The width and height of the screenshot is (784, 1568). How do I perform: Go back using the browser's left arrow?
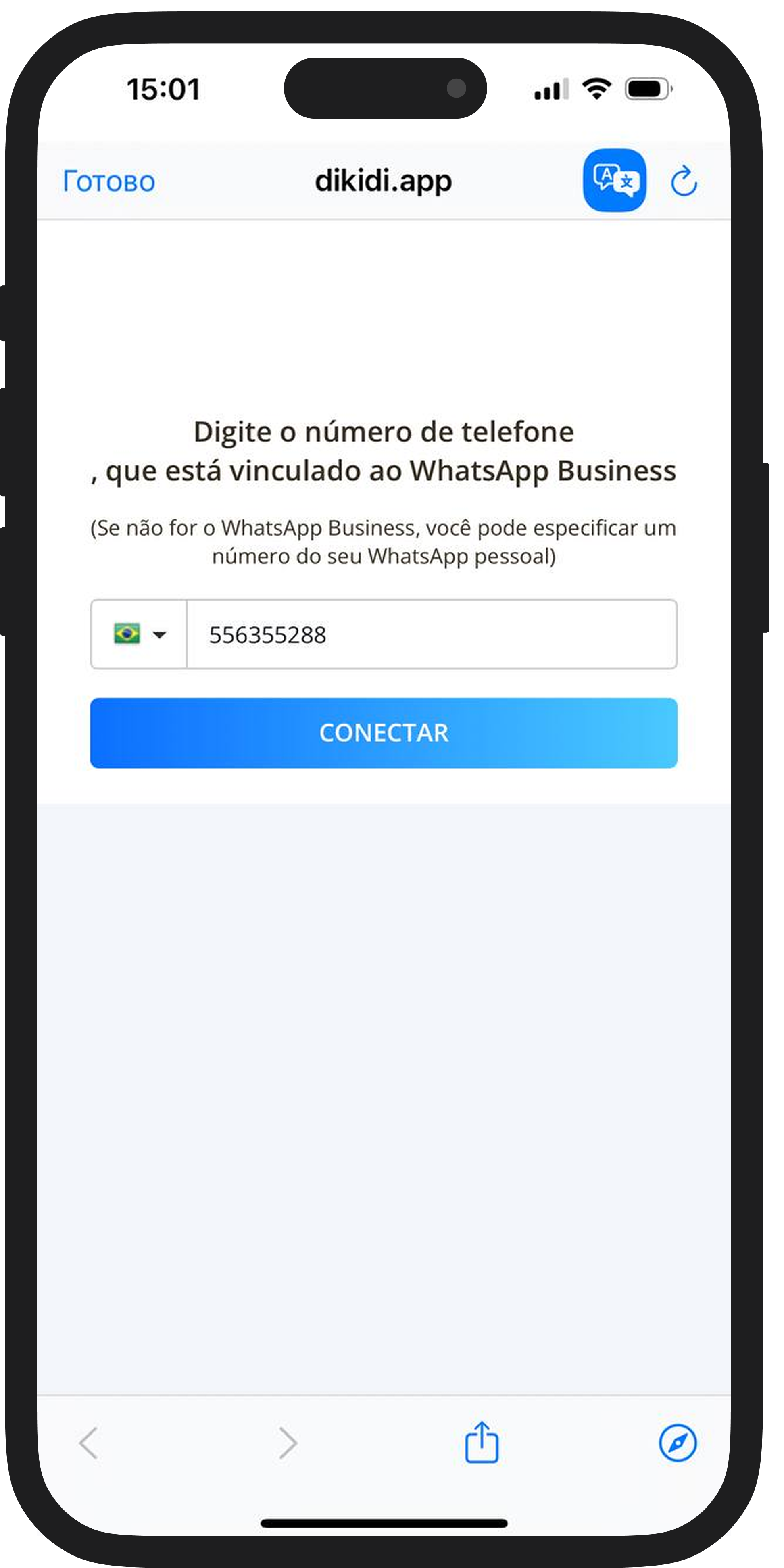[90, 1443]
